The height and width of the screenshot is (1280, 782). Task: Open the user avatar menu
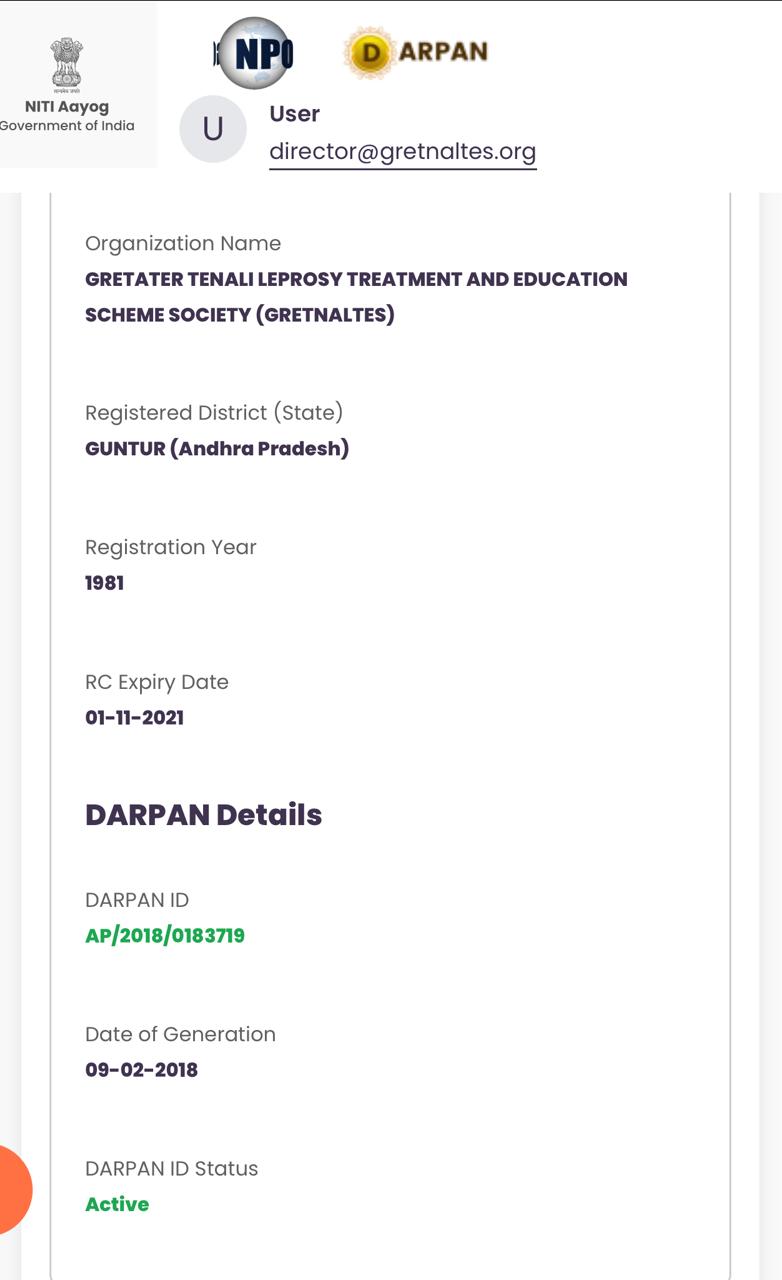[x=212, y=130]
